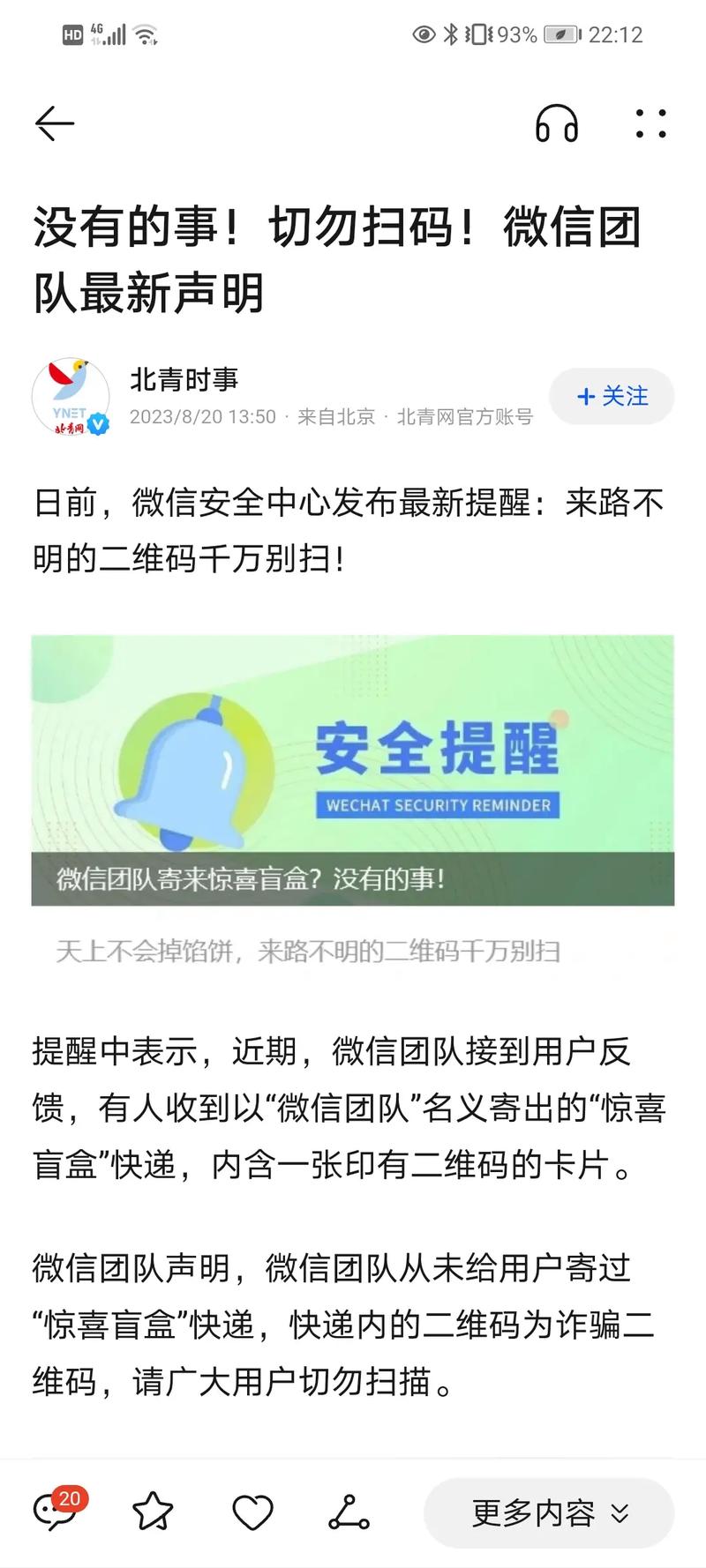Favorite this article with the star icon
The height and width of the screenshot is (1568, 706).
coord(153,1512)
